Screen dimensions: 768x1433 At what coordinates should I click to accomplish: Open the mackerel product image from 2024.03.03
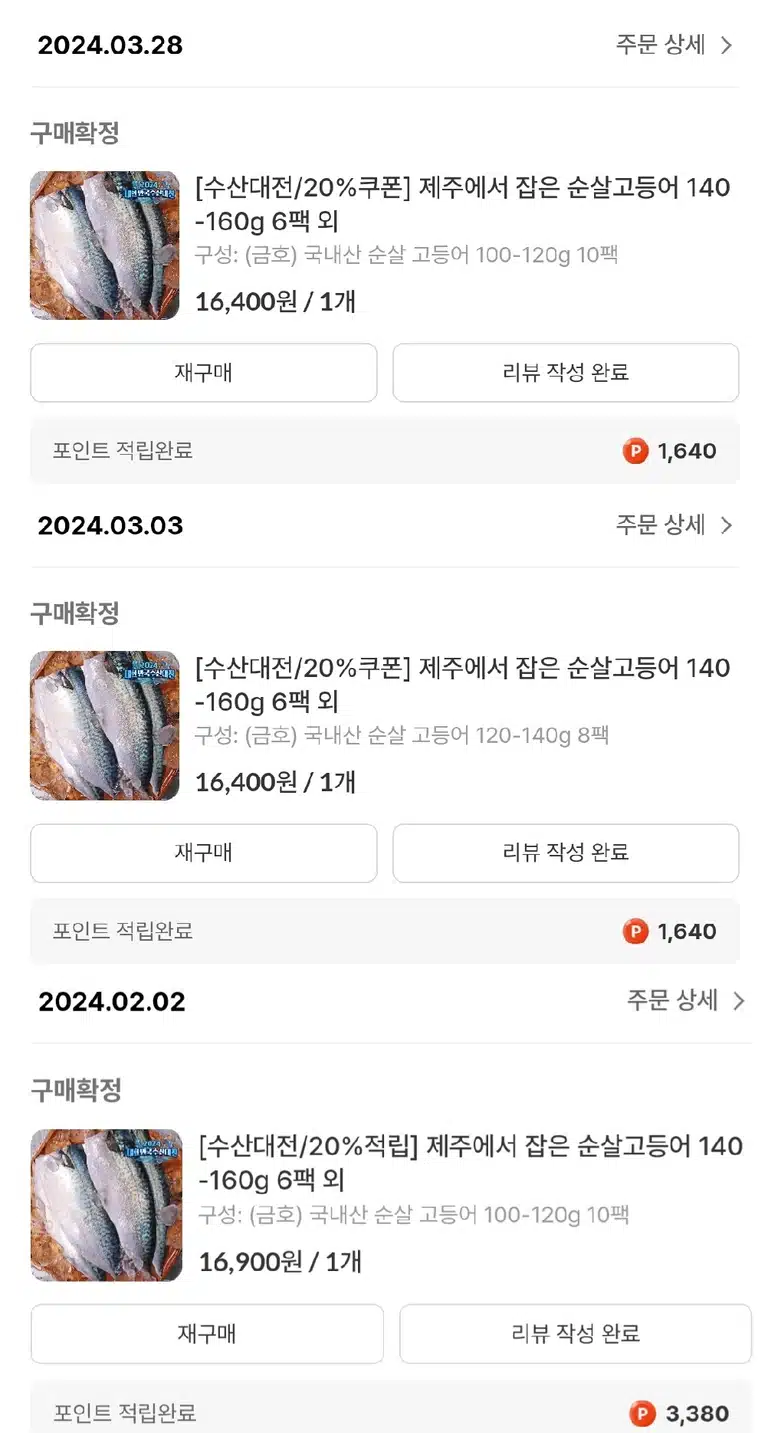(x=105, y=725)
